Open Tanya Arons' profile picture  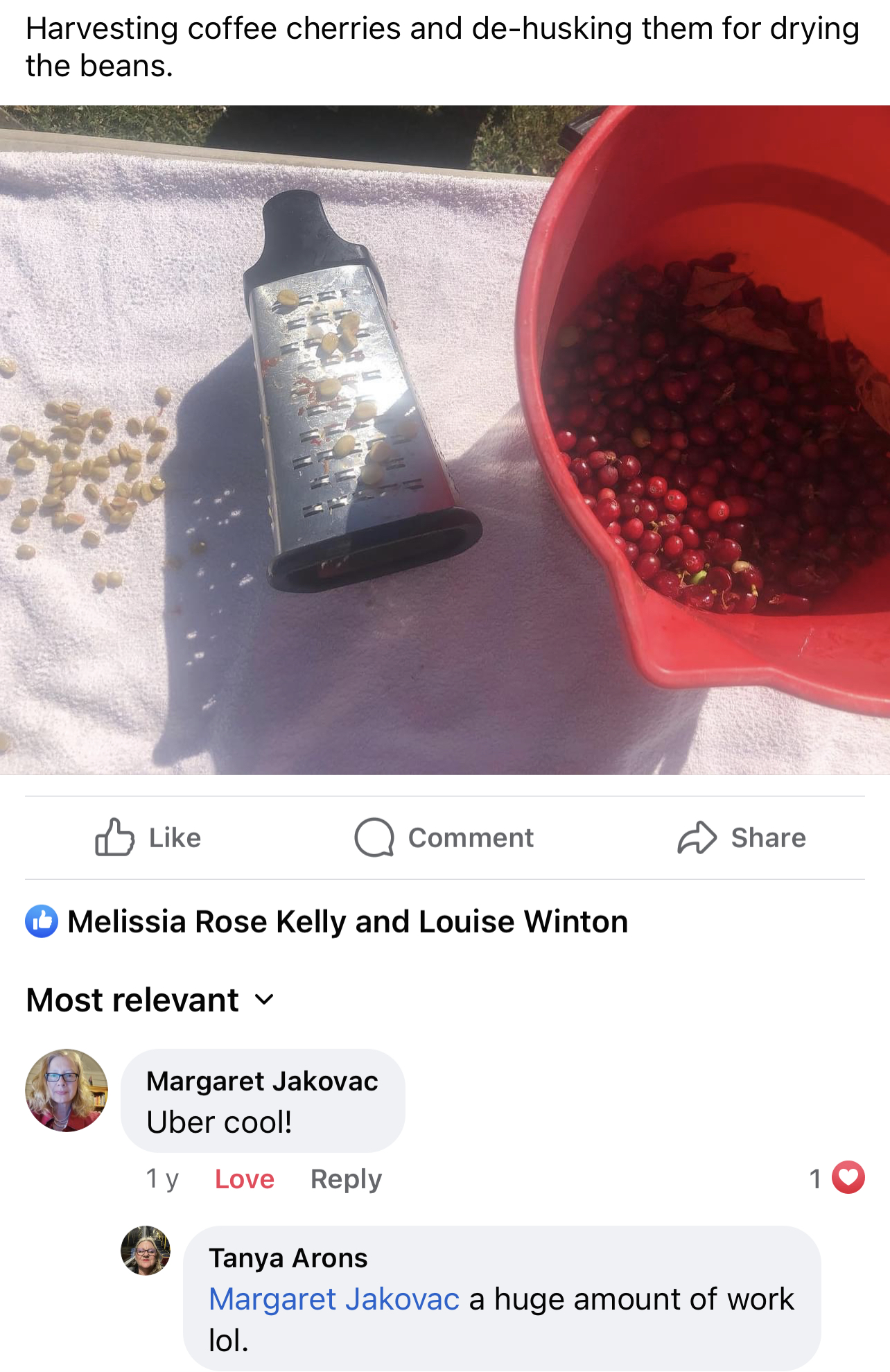146,1251
